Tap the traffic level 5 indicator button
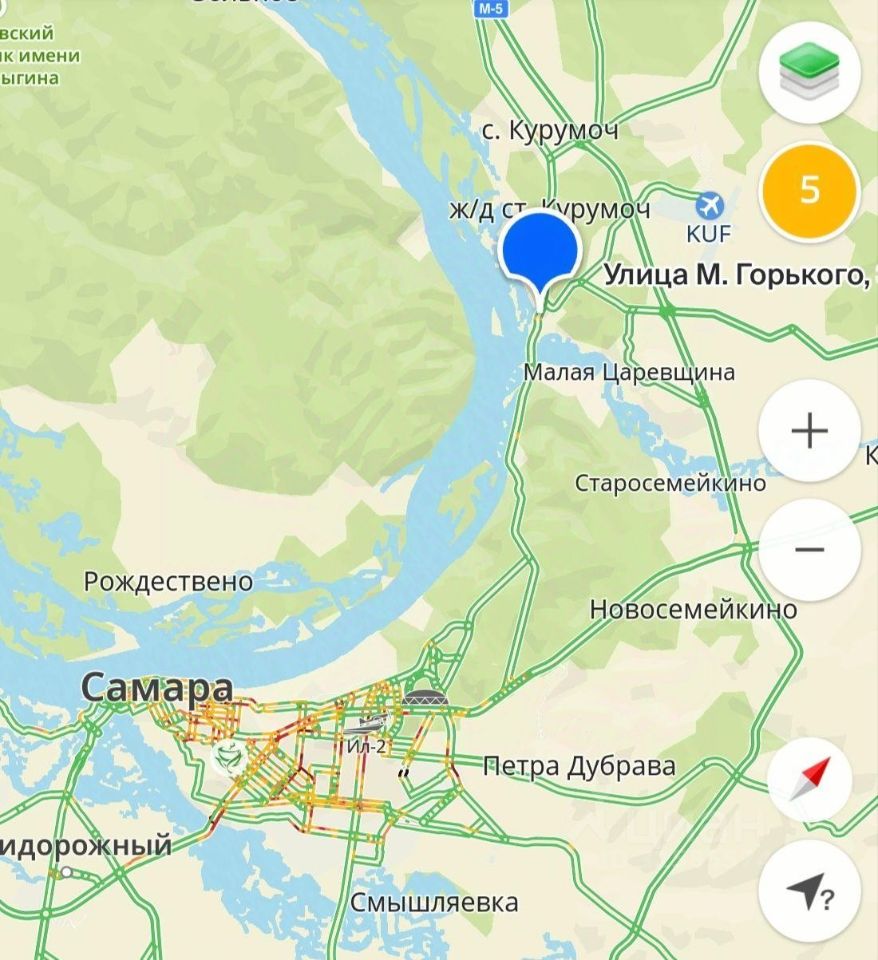 (x=809, y=190)
